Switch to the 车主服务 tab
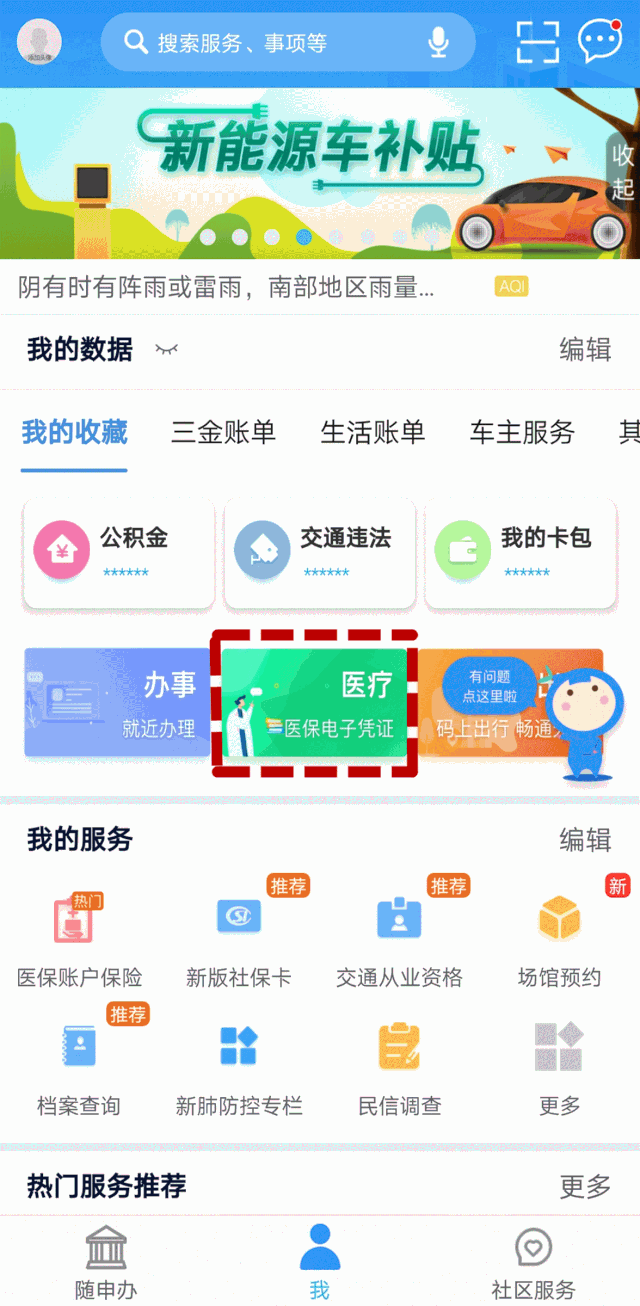The width and height of the screenshot is (640, 1306). pyautogui.click(x=522, y=432)
